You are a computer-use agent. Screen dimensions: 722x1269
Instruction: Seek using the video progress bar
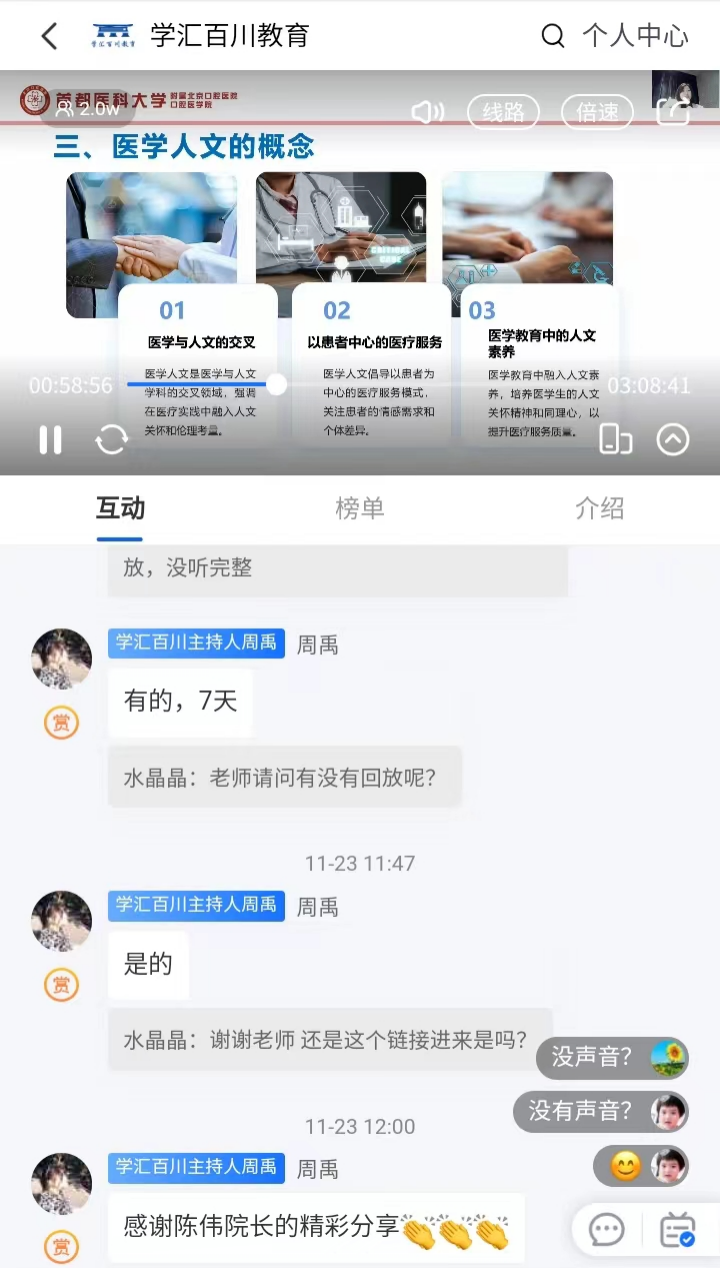click(x=277, y=384)
